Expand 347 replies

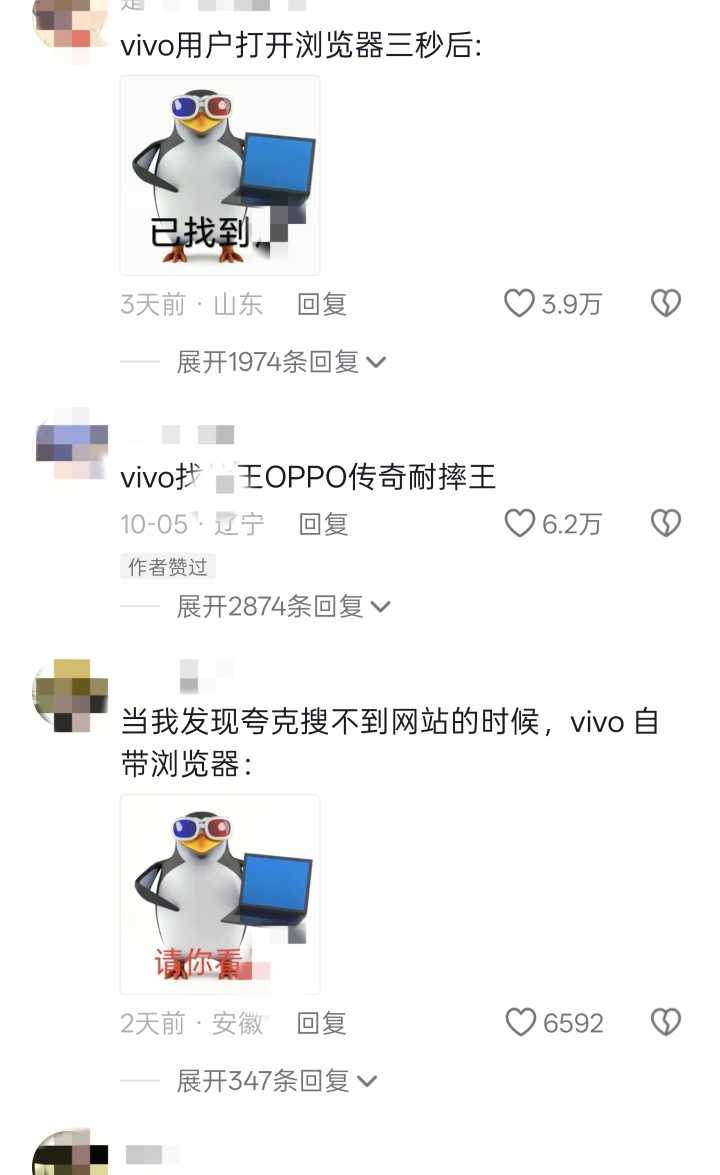276,1081
